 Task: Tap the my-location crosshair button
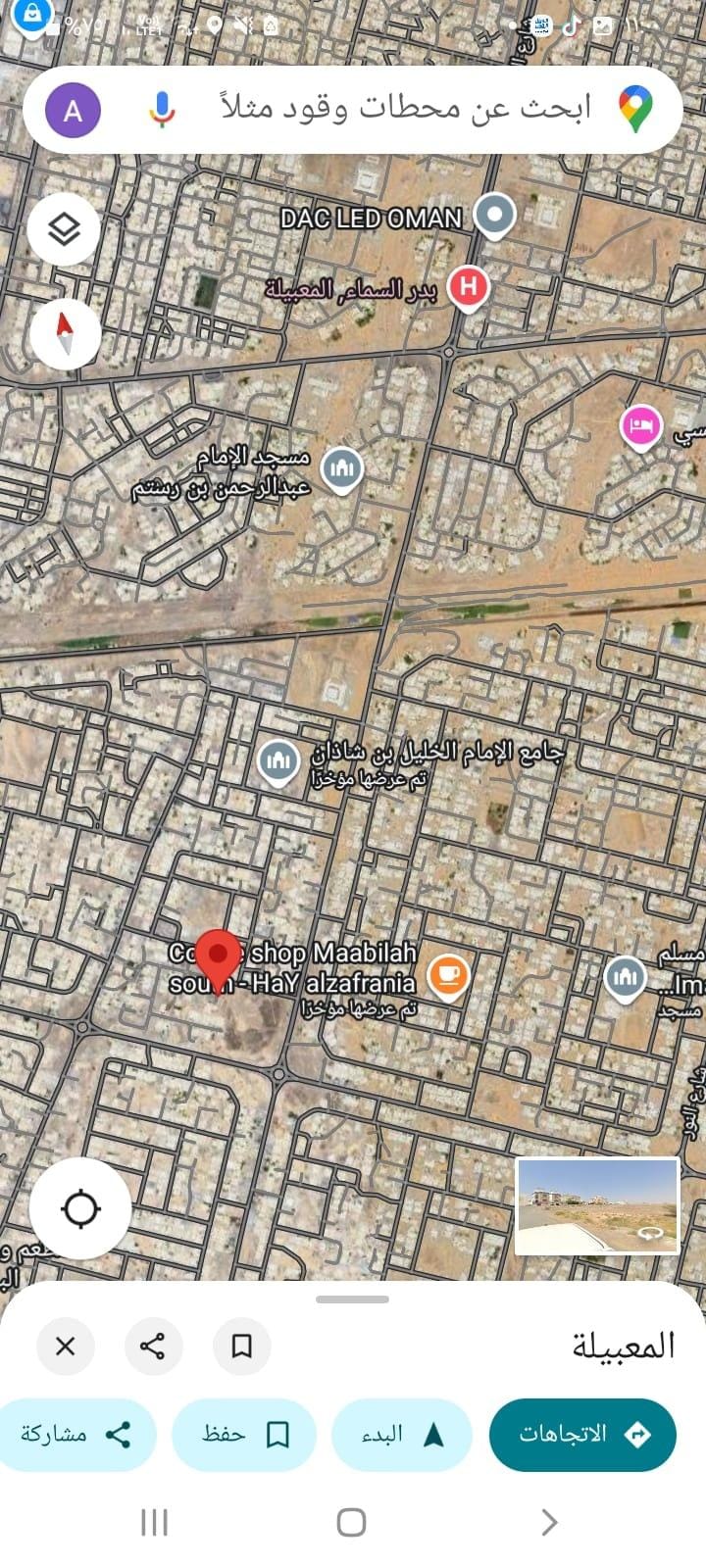click(x=78, y=1210)
